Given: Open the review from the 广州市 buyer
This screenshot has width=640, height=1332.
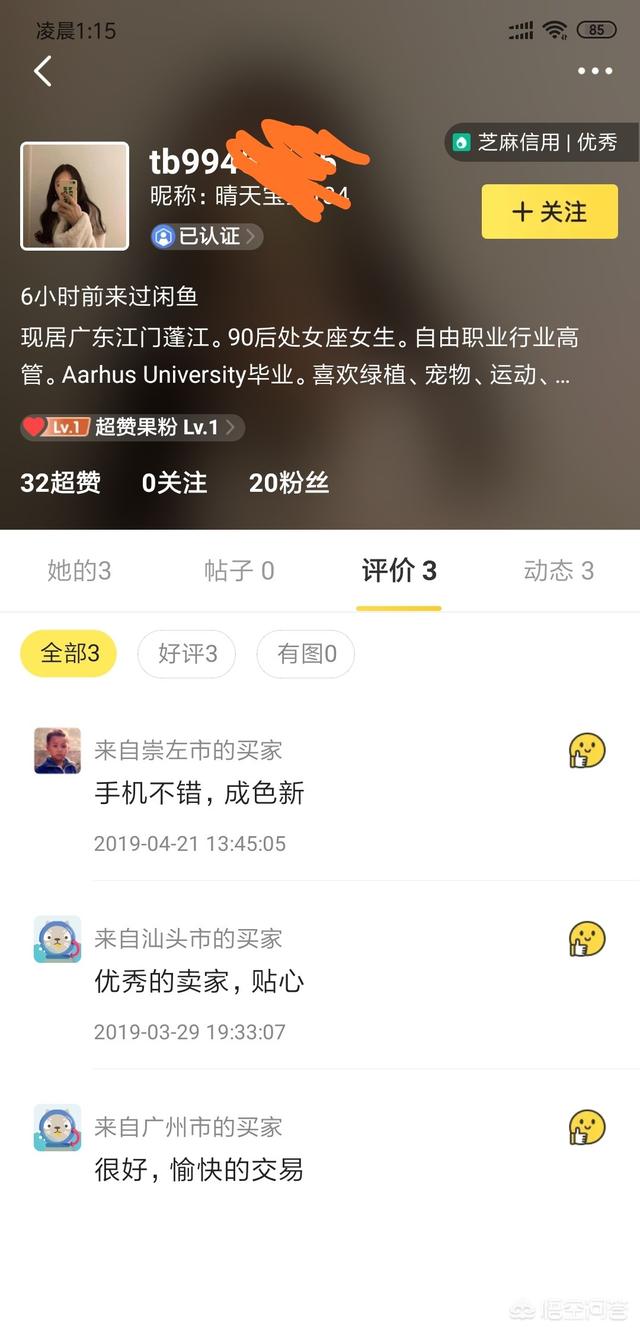Looking at the screenshot, I should 320,1150.
